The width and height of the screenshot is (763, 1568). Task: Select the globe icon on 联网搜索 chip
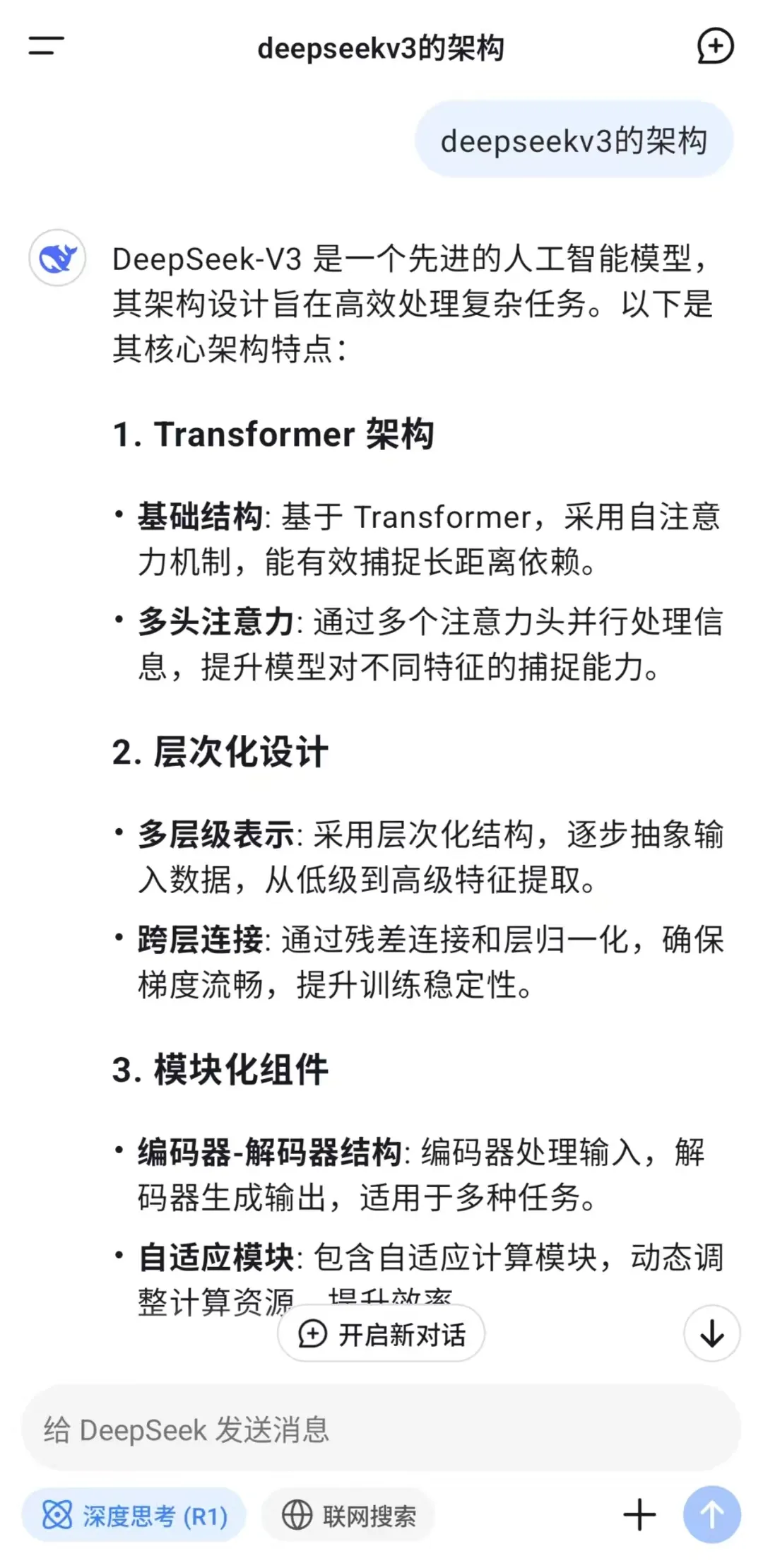point(297,1516)
